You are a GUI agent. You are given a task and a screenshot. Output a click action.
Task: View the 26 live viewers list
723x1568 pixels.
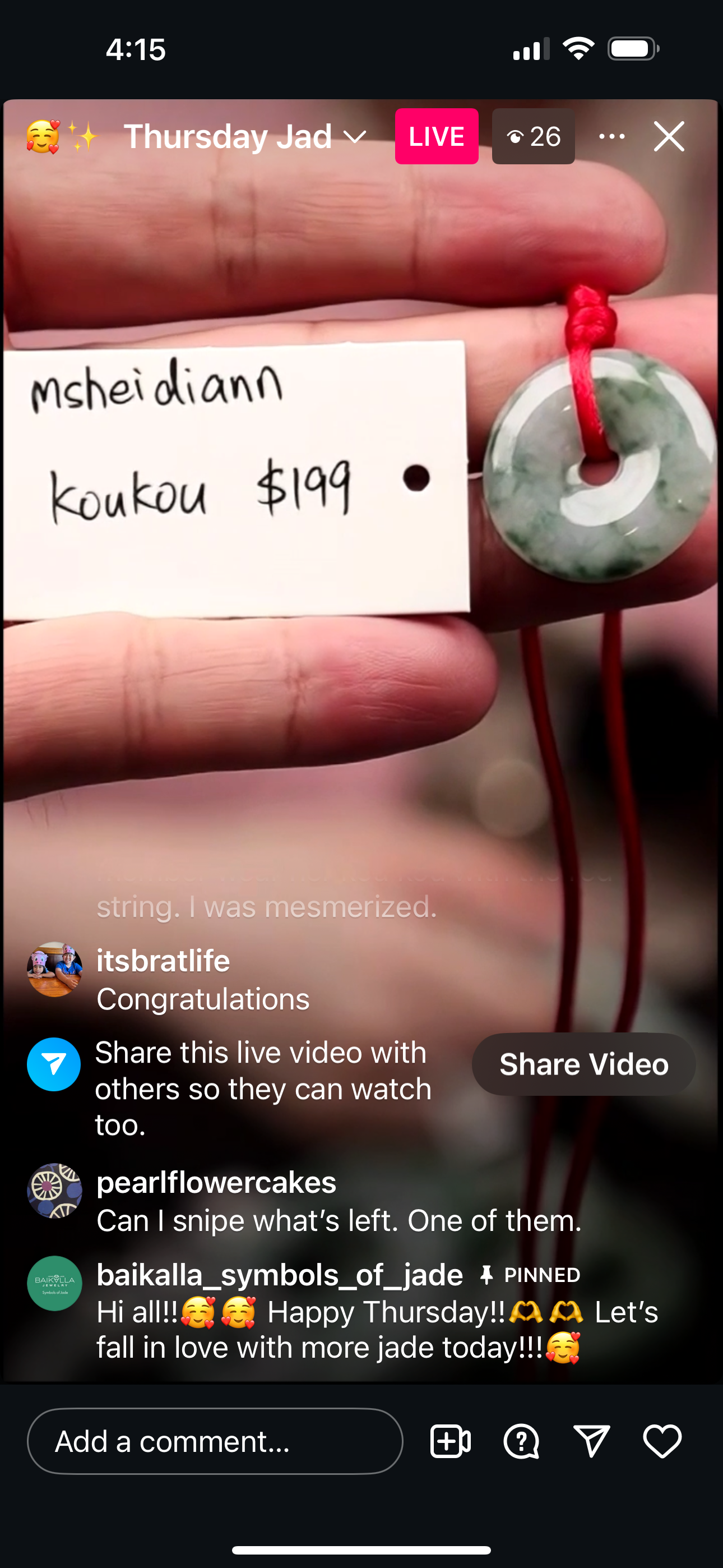point(533,136)
